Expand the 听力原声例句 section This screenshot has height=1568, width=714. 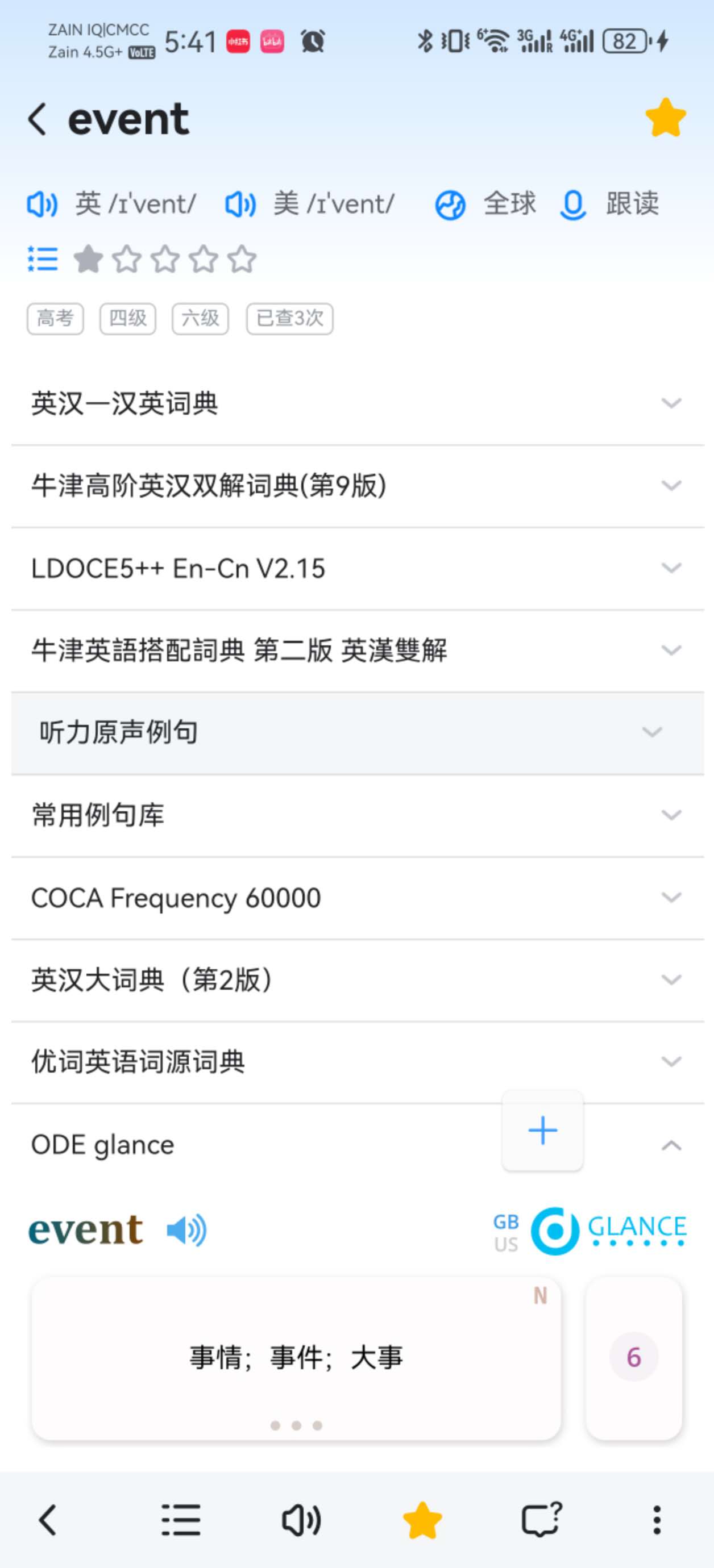coord(357,732)
